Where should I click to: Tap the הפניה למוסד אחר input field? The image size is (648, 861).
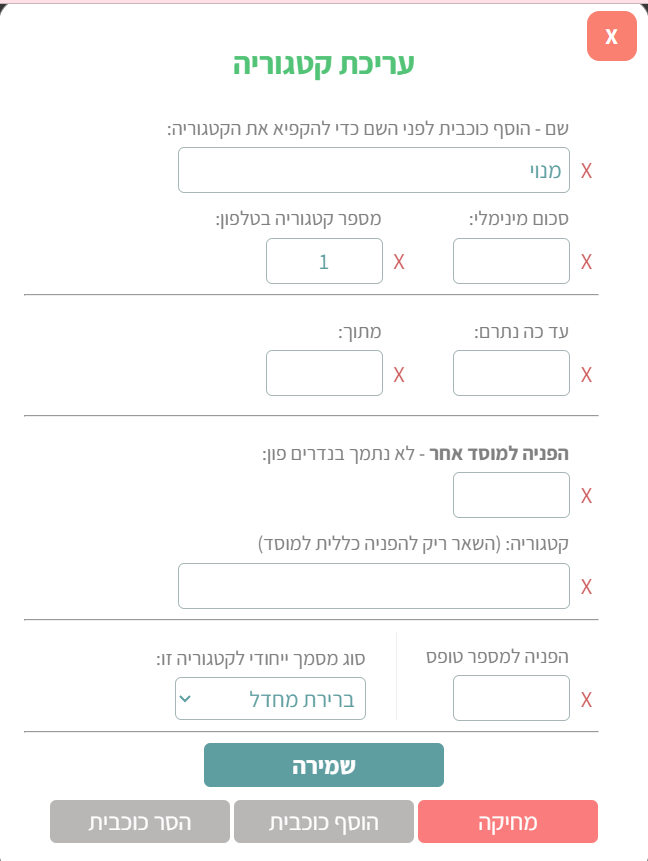(x=511, y=495)
